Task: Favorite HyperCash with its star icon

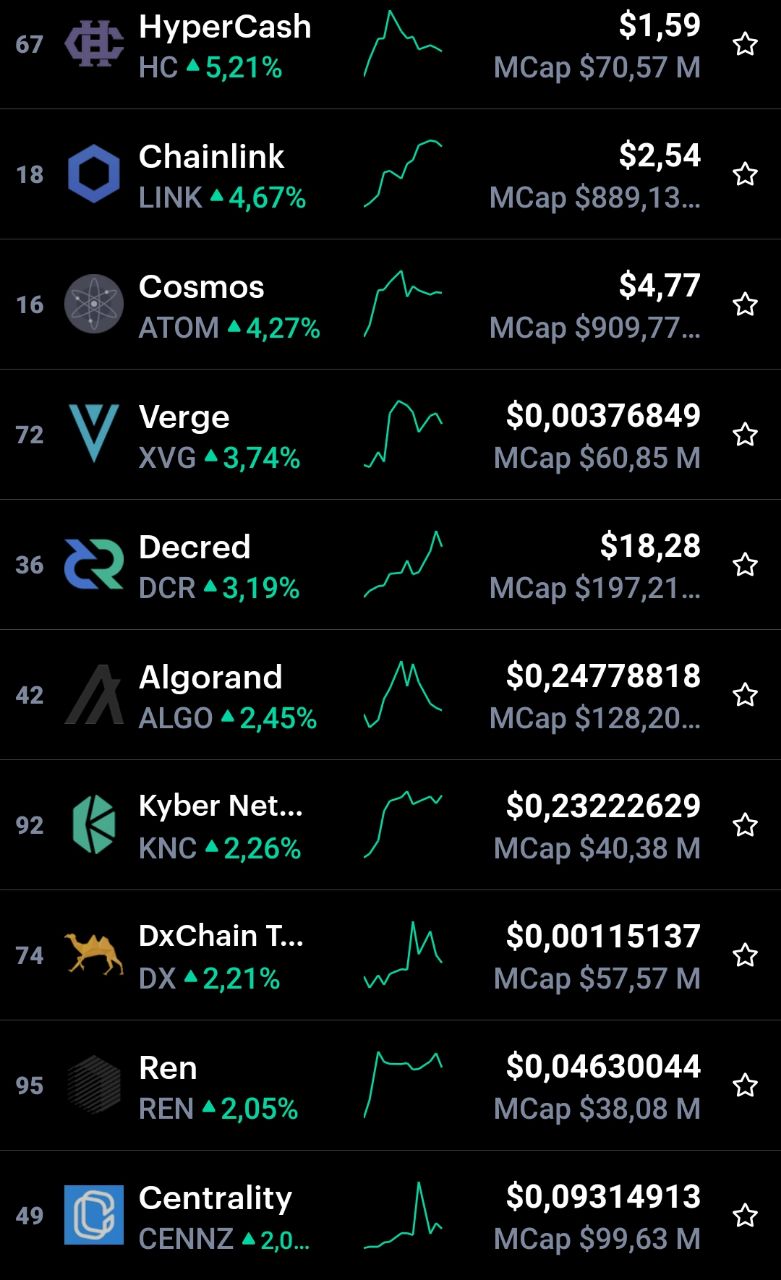Action: coord(745,44)
